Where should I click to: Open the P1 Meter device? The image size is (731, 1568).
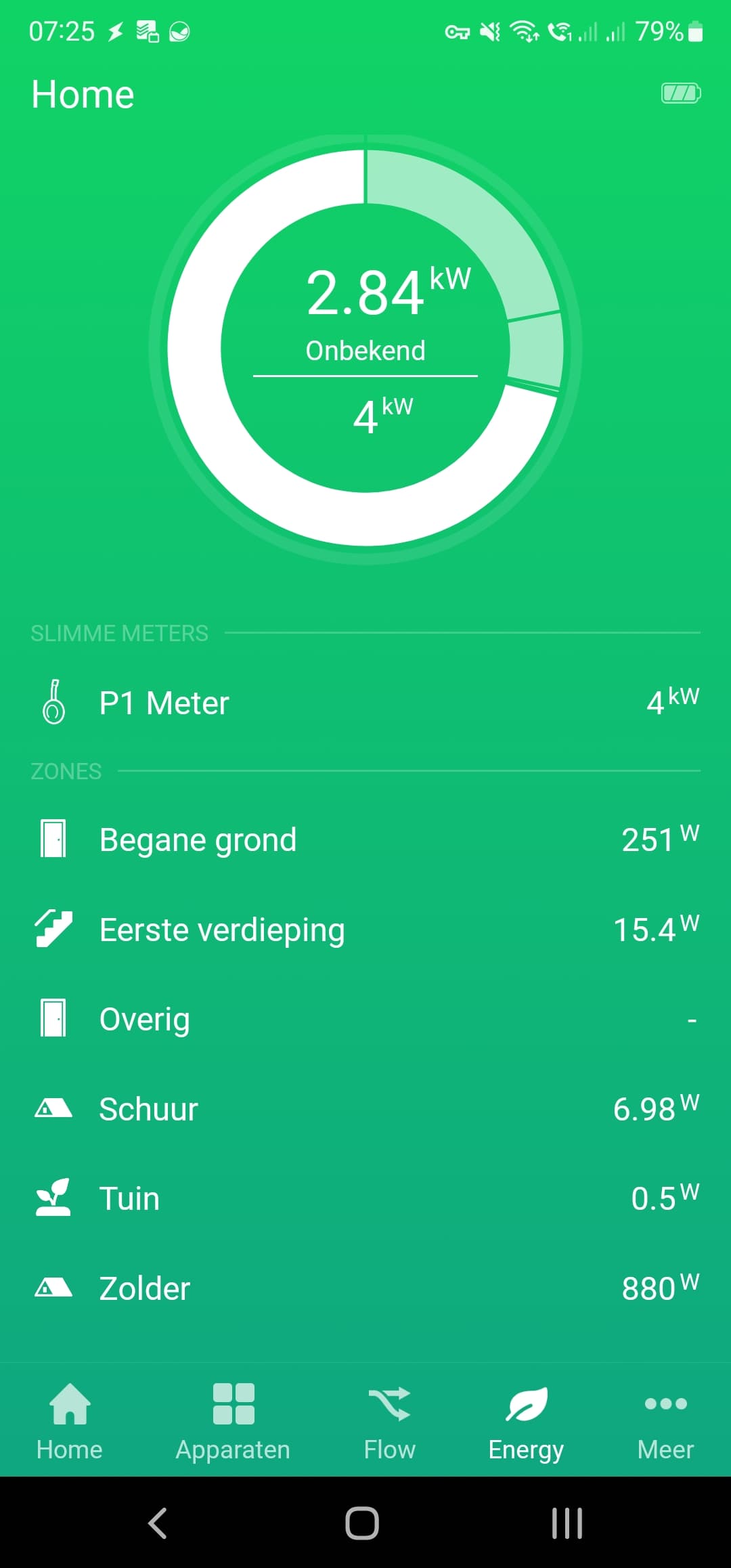pyautogui.click(x=365, y=703)
